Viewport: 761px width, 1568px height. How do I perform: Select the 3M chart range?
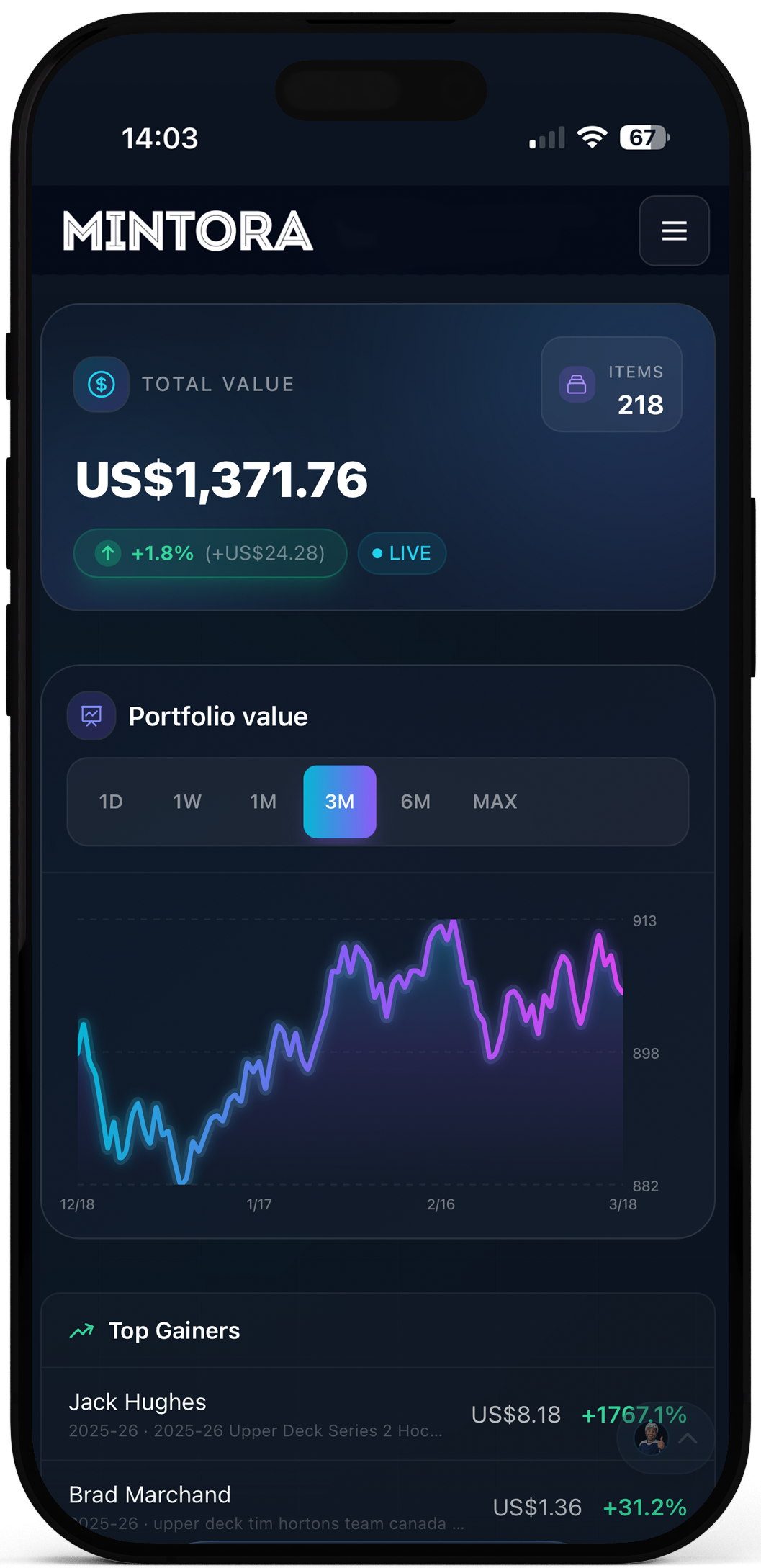tap(340, 802)
